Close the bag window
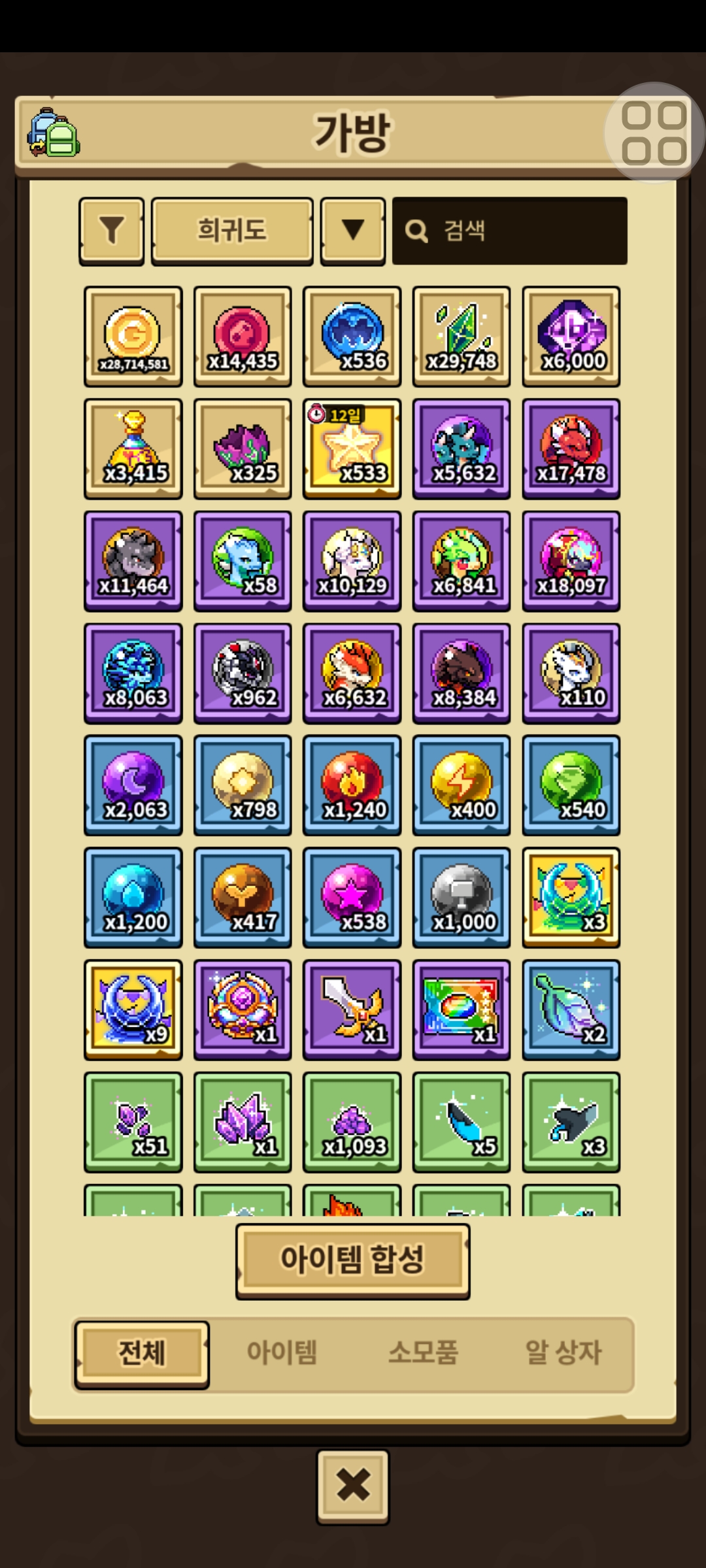 click(352, 1486)
